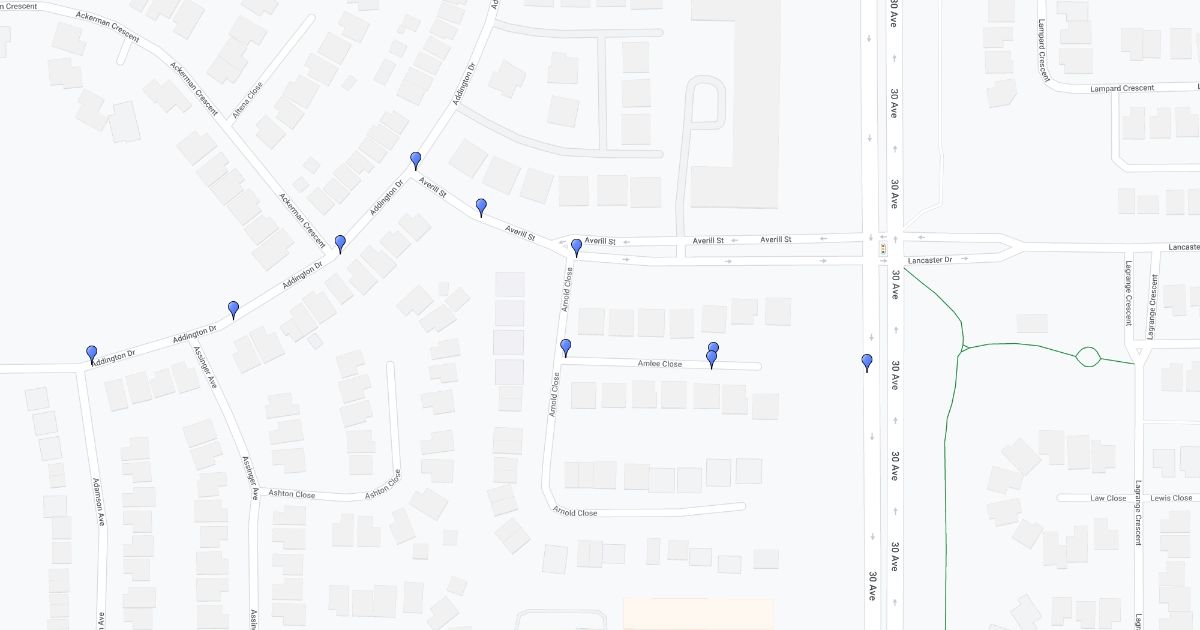1200x630 pixels.
Task: Open the marker at Averill St and Arnold Close
Action: click(x=576, y=247)
